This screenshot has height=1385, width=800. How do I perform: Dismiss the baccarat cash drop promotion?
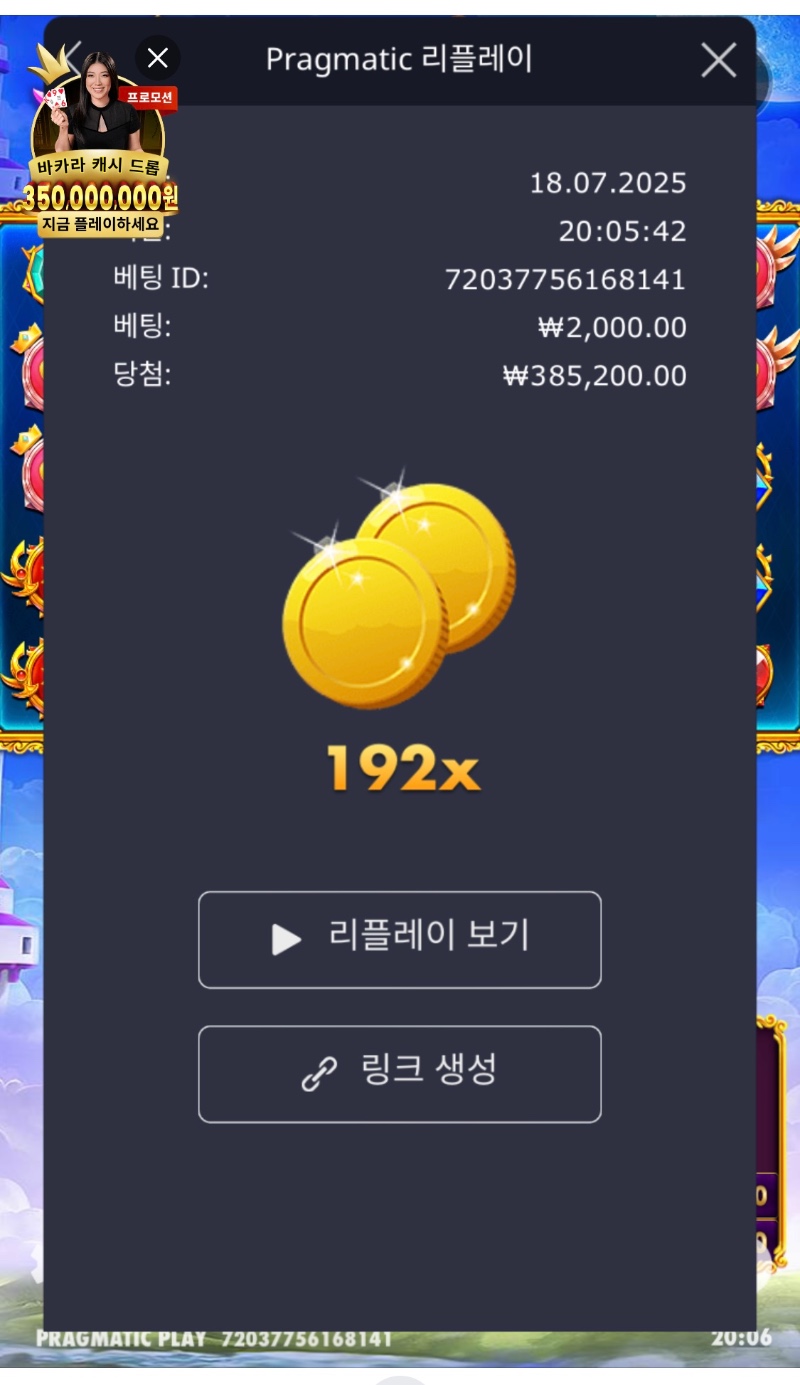158,58
